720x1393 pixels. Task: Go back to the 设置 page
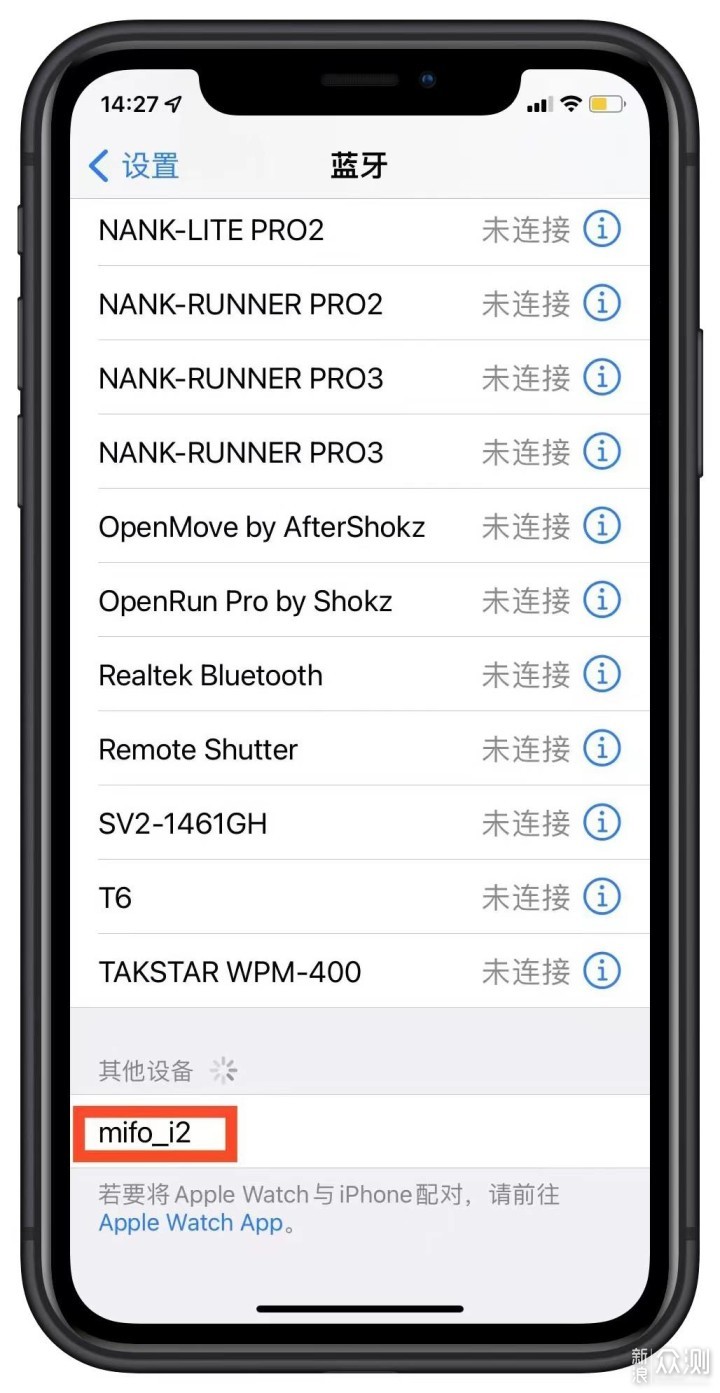(134, 166)
